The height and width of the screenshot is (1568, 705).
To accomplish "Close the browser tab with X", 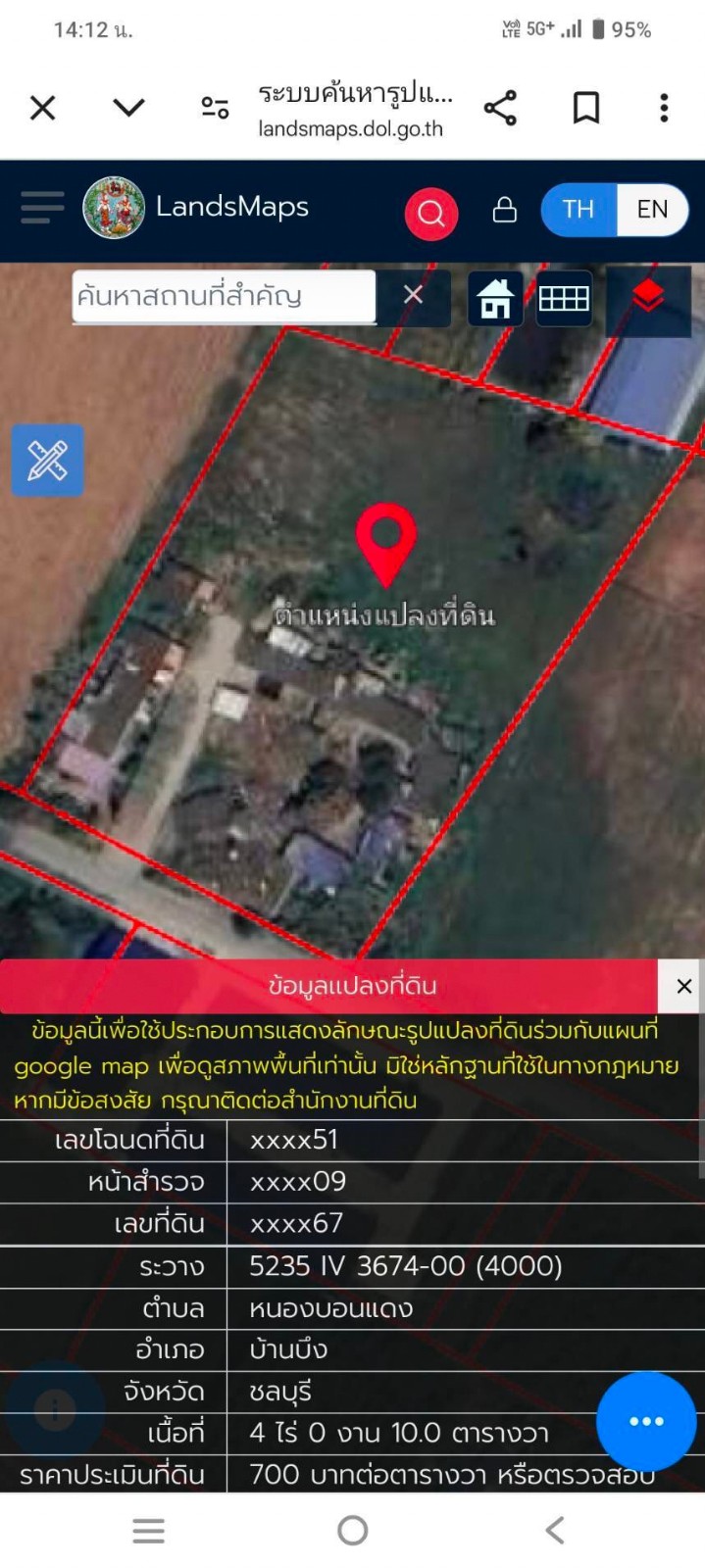I will (x=43, y=108).
